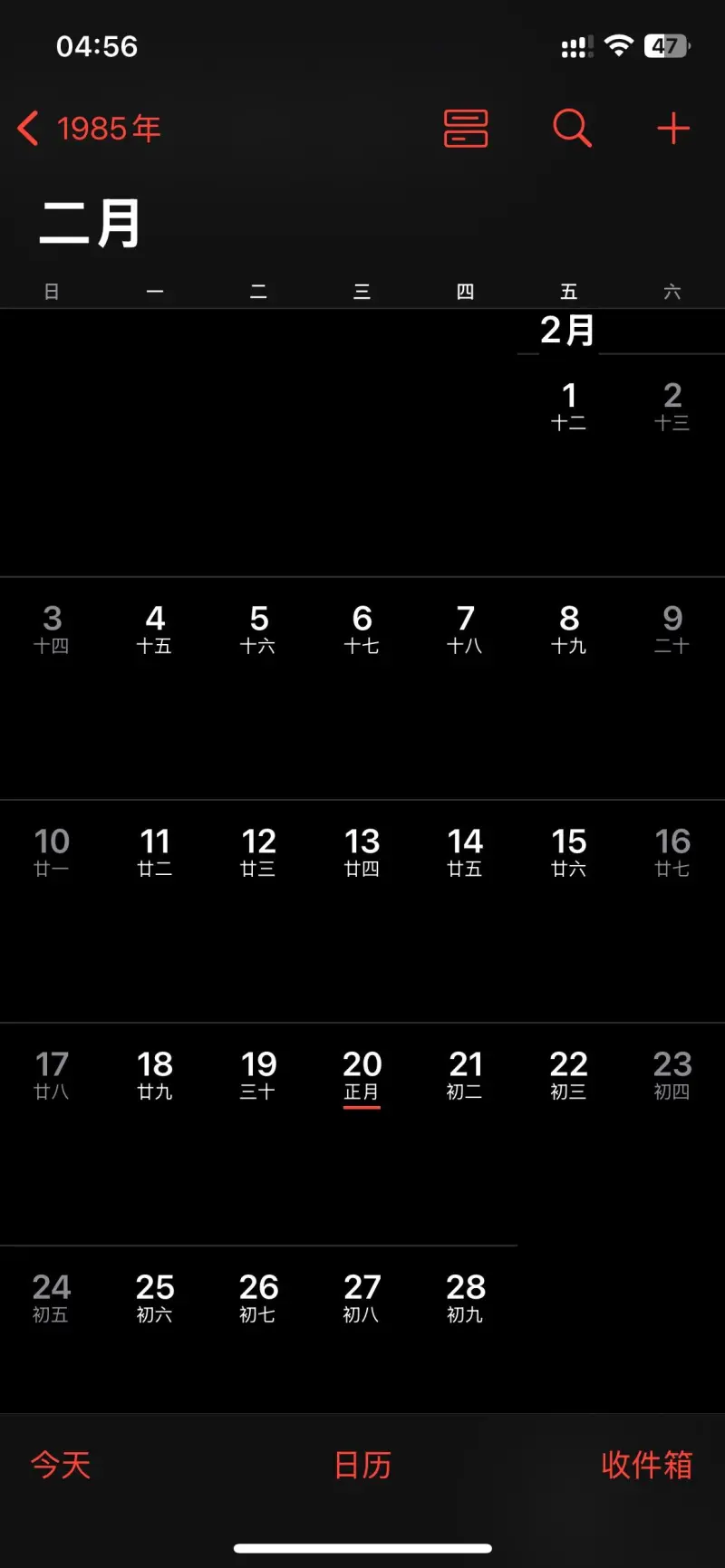Select February 8 (十九)
Viewport: 725px width, 1568px height.
coord(569,630)
